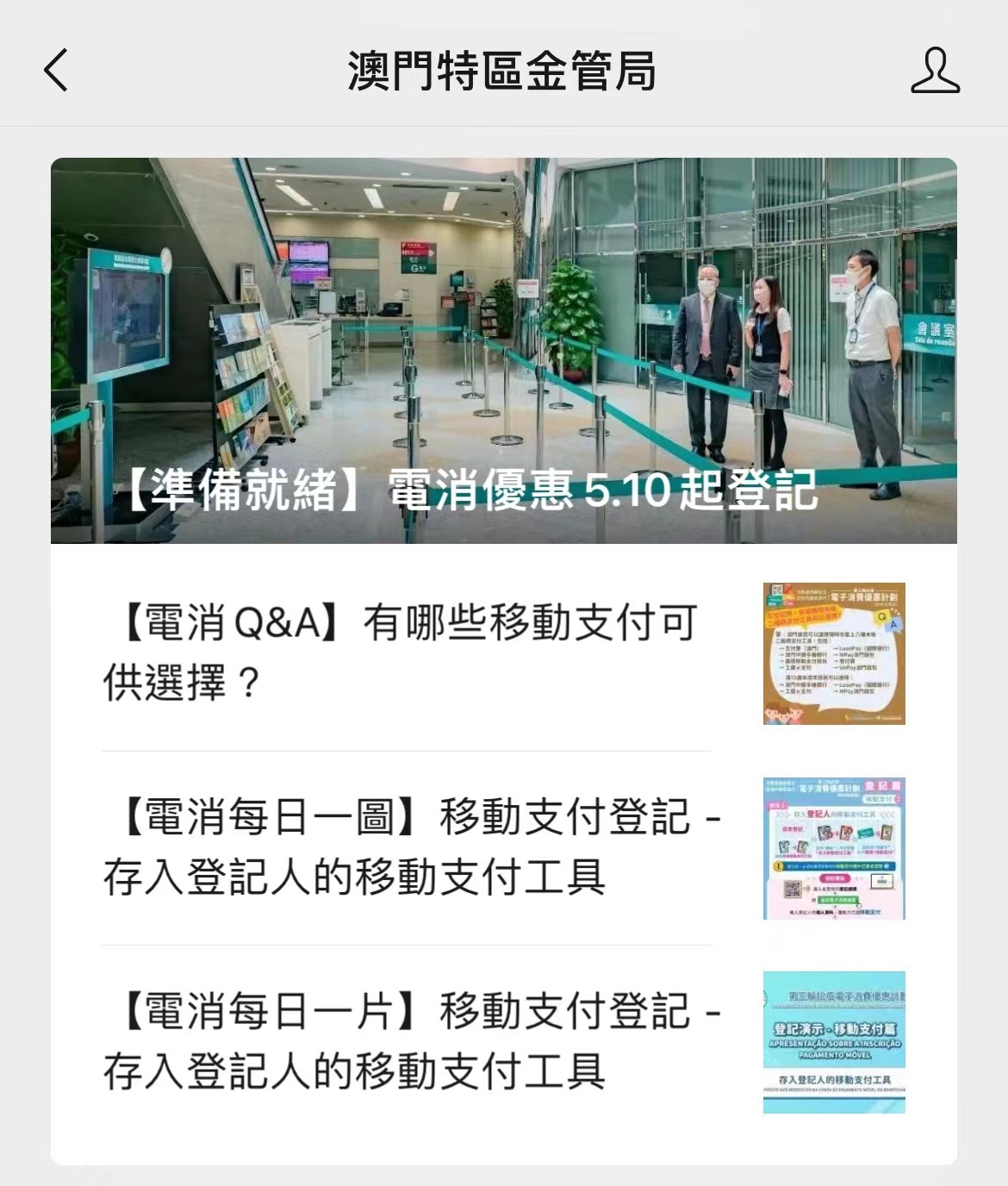This screenshot has height=1186, width=1008.
Task: Open the 【電消每日一圖】移動支付登記 article
Action: (412, 847)
